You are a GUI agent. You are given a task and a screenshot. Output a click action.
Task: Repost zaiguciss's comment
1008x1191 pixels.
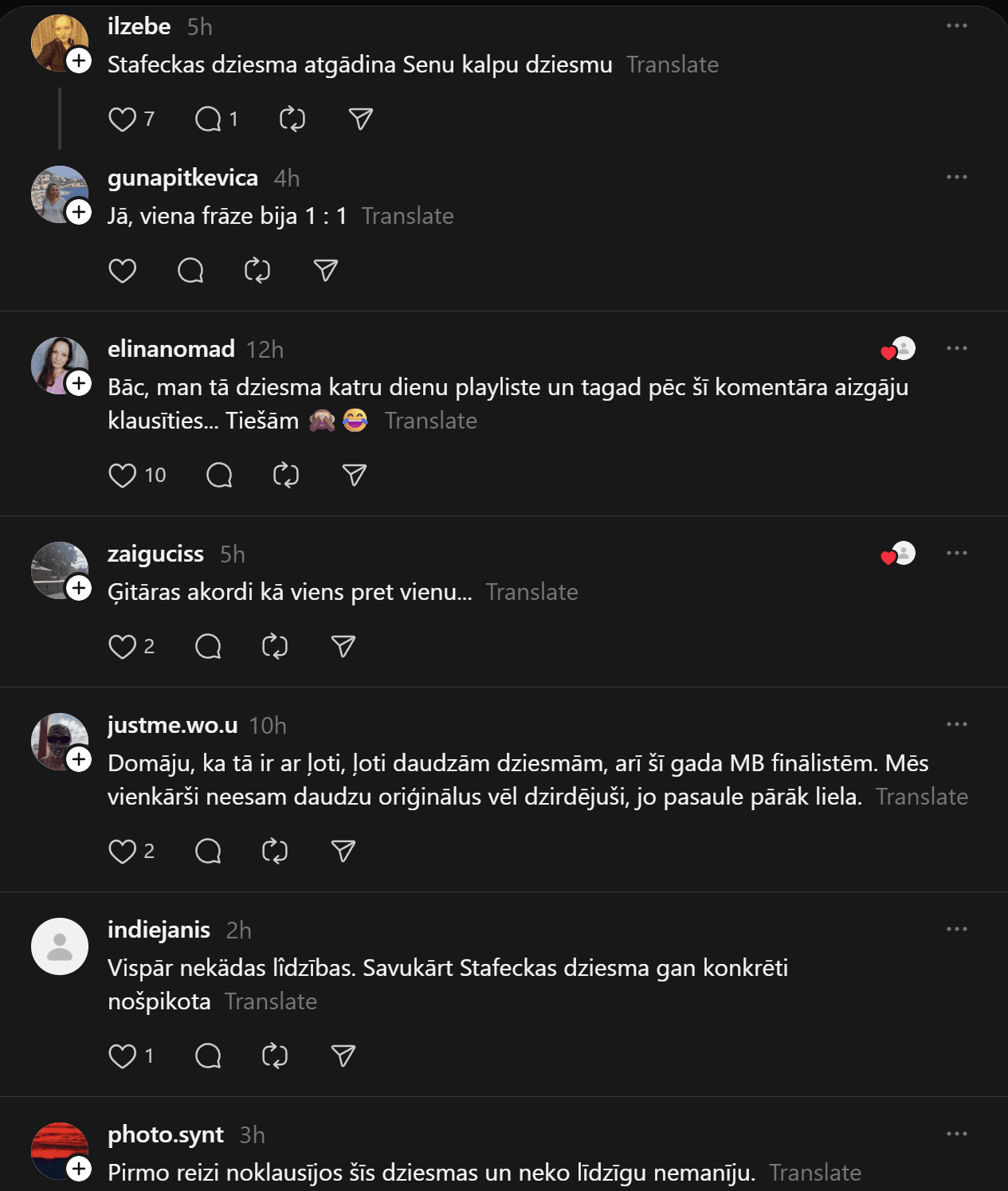[x=274, y=646]
